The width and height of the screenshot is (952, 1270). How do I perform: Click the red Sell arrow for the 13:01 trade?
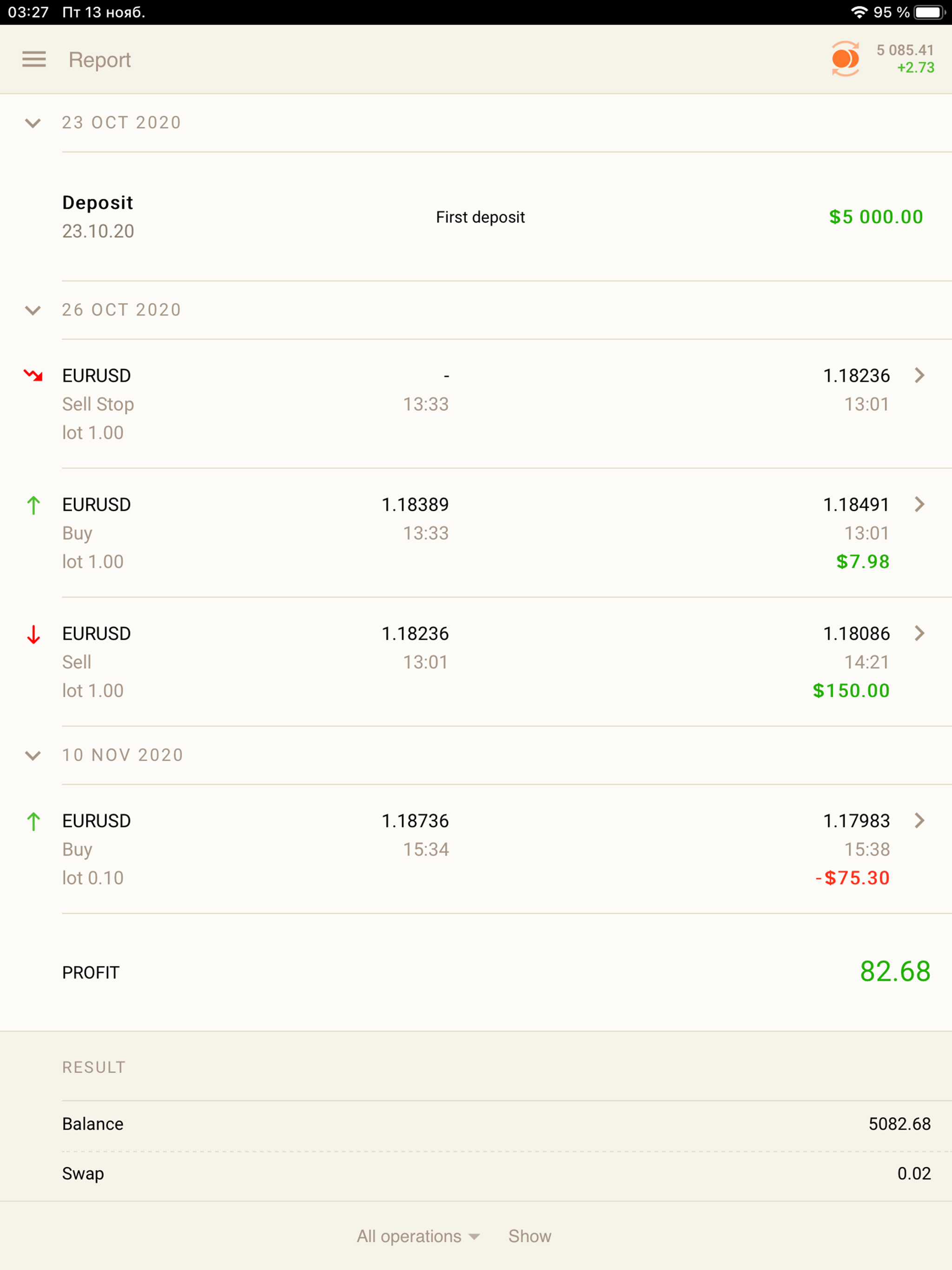pyautogui.click(x=33, y=633)
